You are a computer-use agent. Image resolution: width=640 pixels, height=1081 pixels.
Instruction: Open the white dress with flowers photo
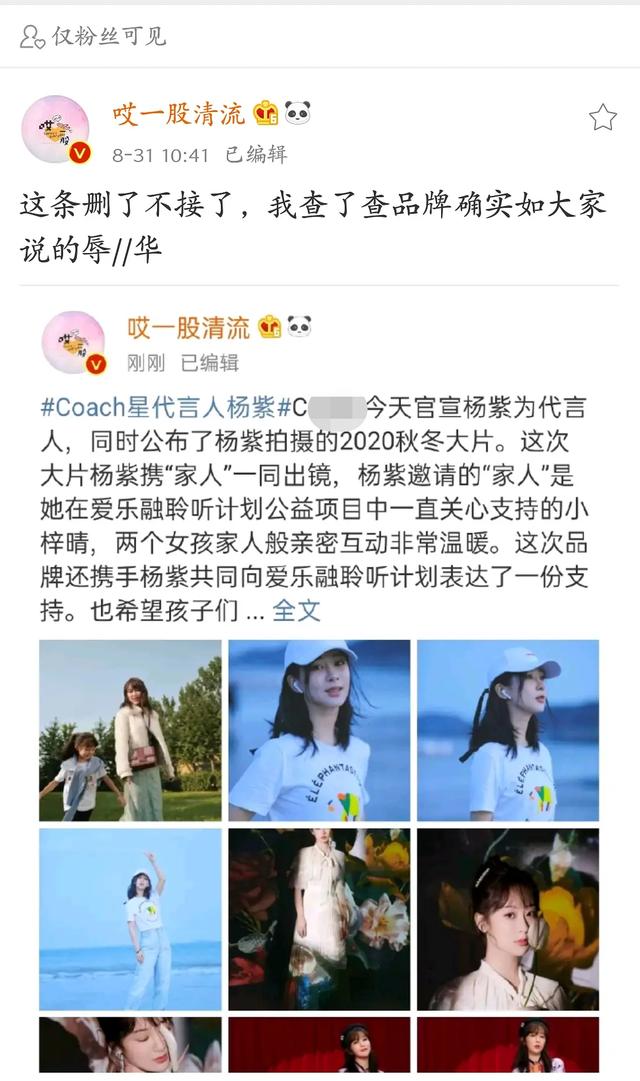click(319, 919)
